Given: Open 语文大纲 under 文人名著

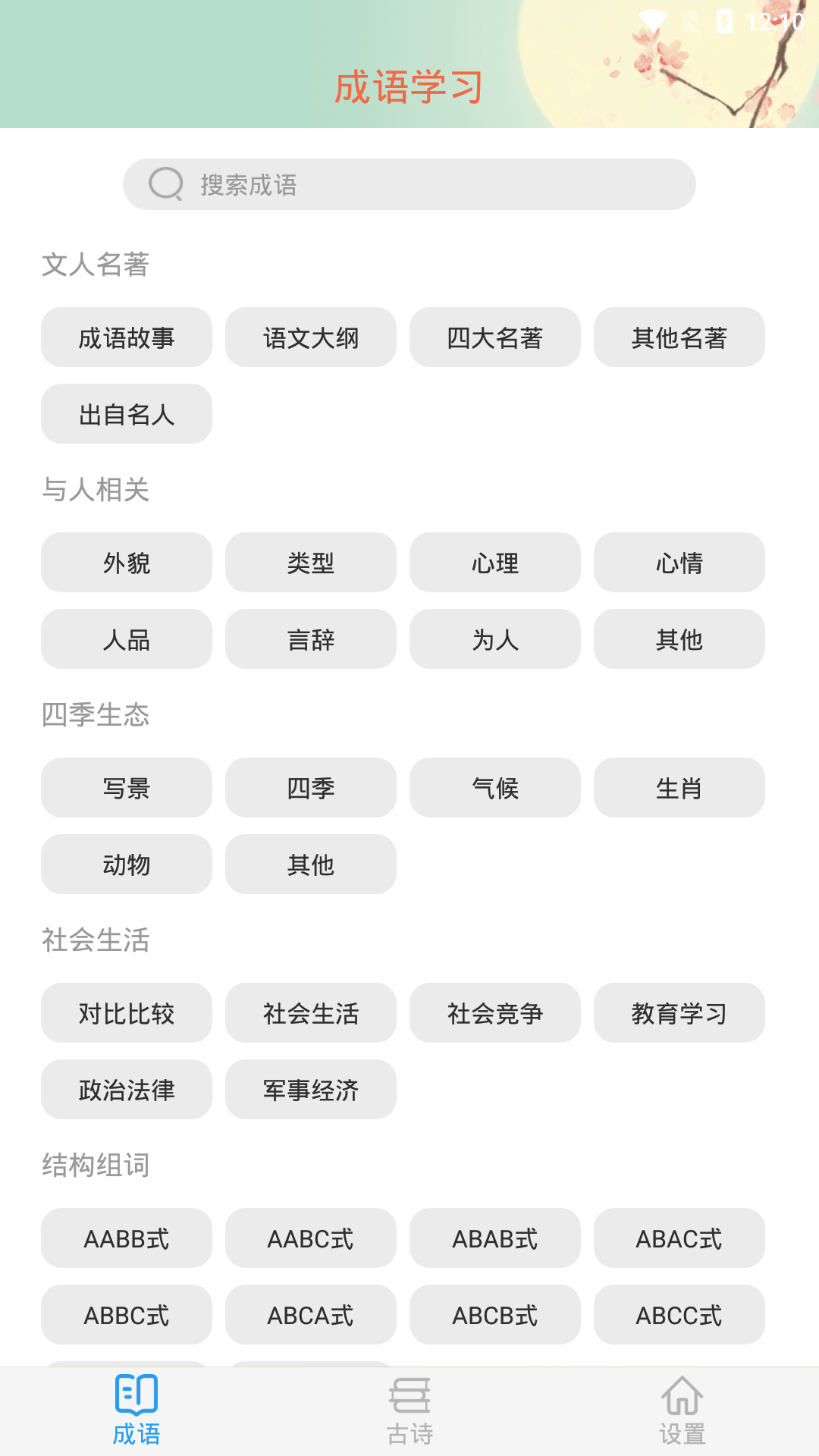Looking at the screenshot, I should click(310, 337).
